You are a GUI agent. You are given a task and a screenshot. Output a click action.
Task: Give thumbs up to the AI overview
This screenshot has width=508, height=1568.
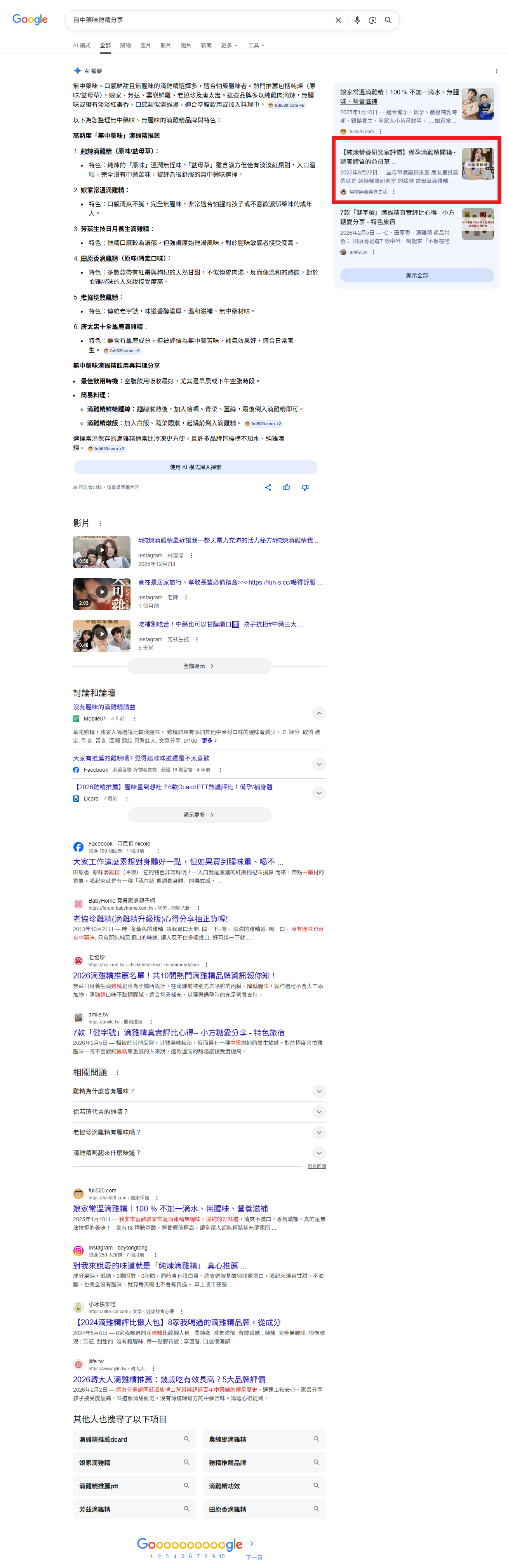pyautogui.click(x=287, y=487)
